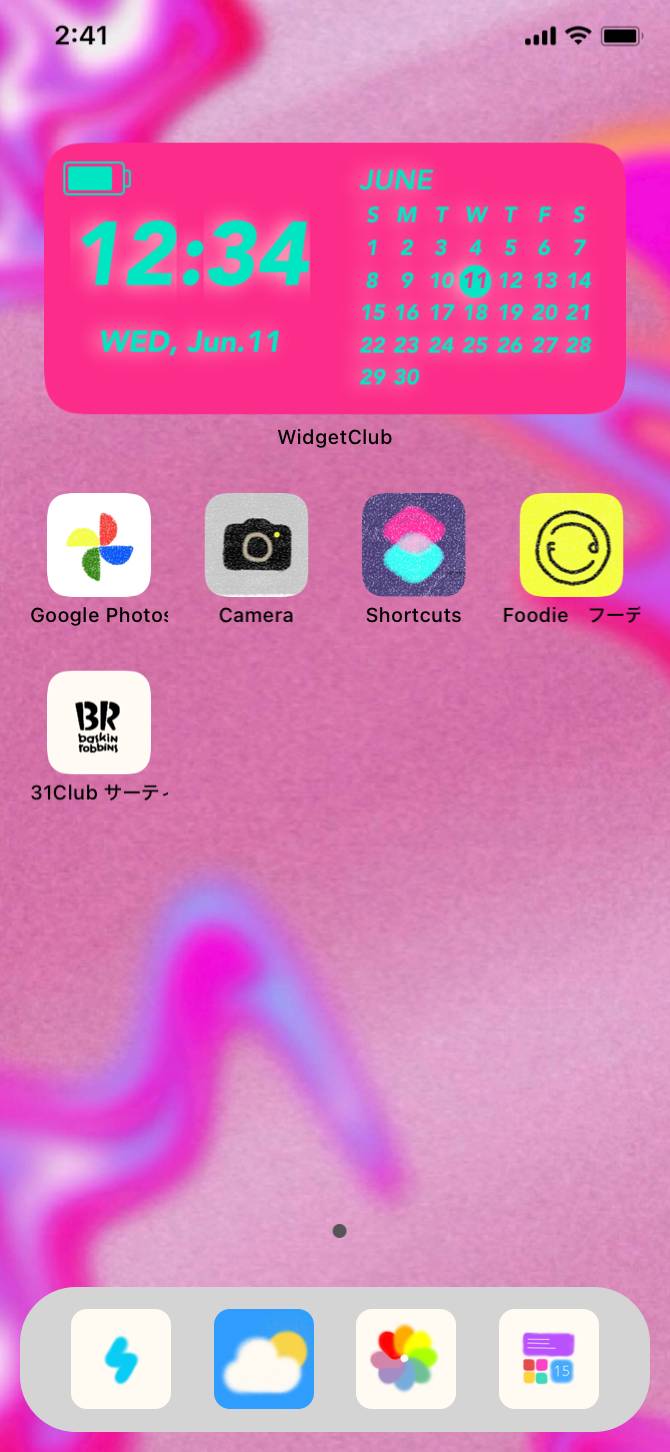
Task: Open the lightning bolt app in dock
Action: point(121,1359)
